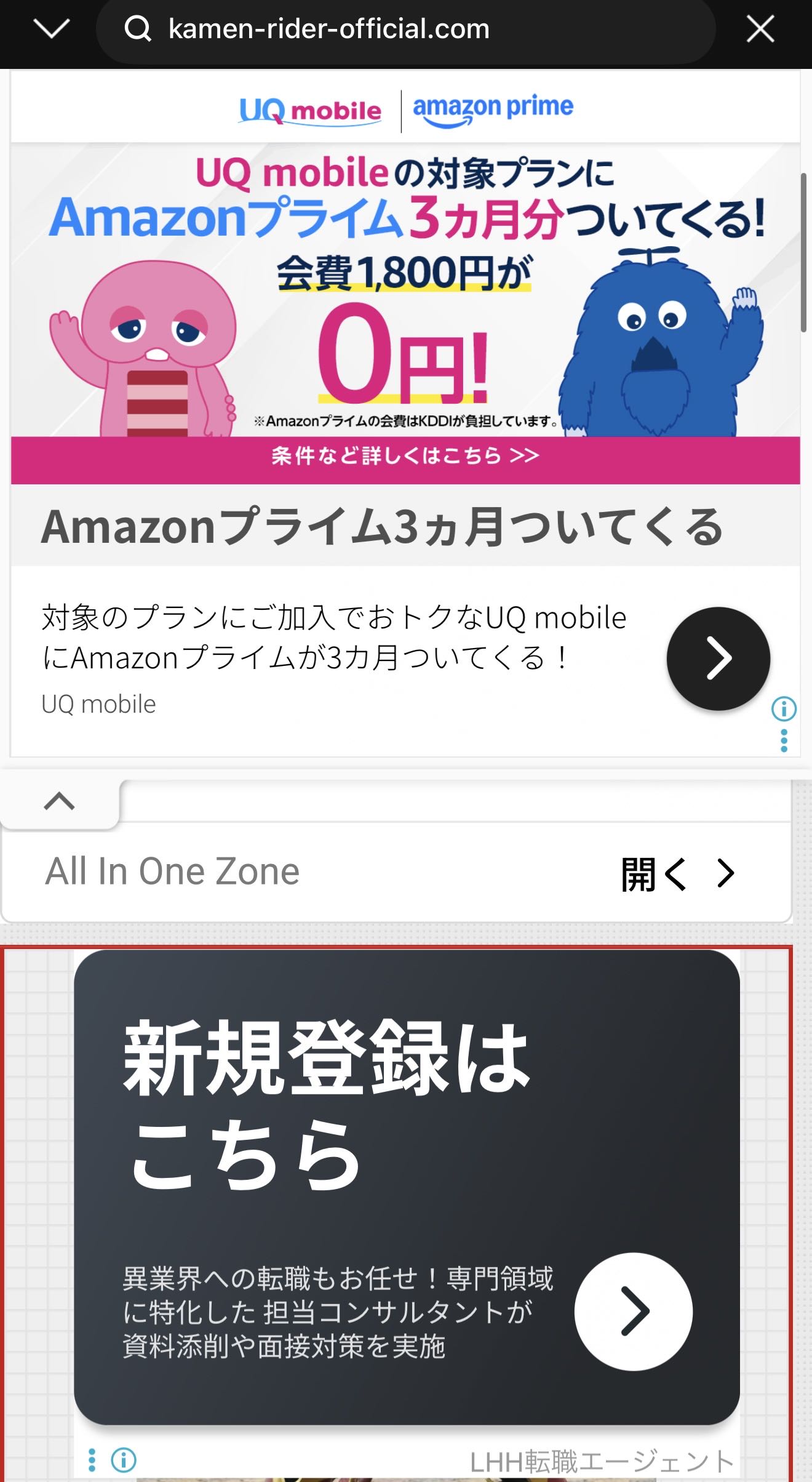Tap the kamen-rider-official.com address bar
This screenshot has width=812, height=1482.
coord(406,30)
